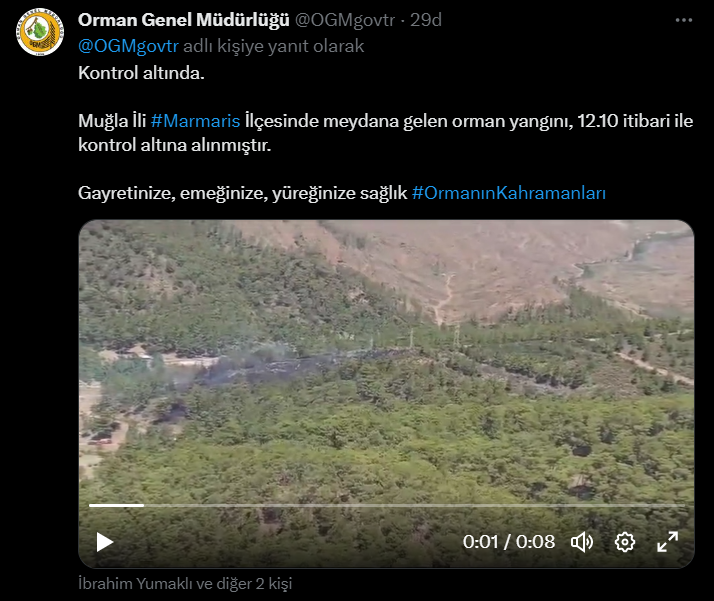
Task: Open video settings gear
Action: click(x=625, y=542)
